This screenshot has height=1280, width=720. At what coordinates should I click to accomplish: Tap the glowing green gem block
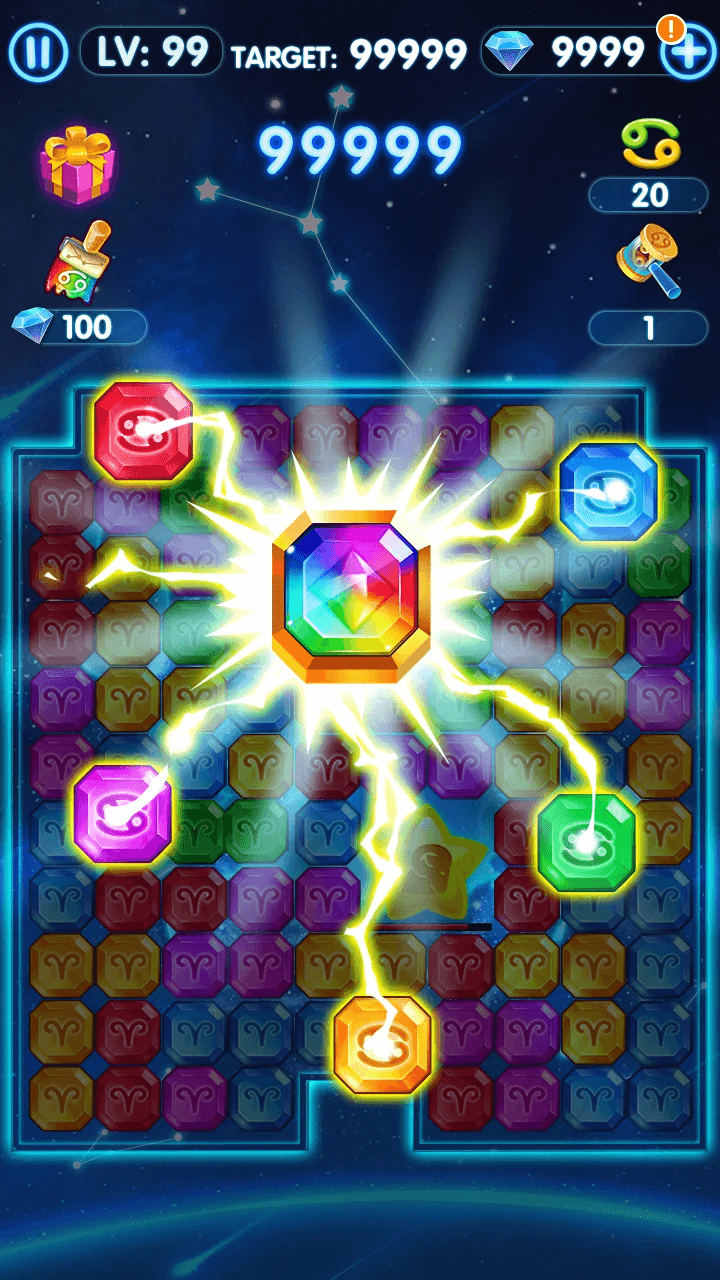coord(586,842)
